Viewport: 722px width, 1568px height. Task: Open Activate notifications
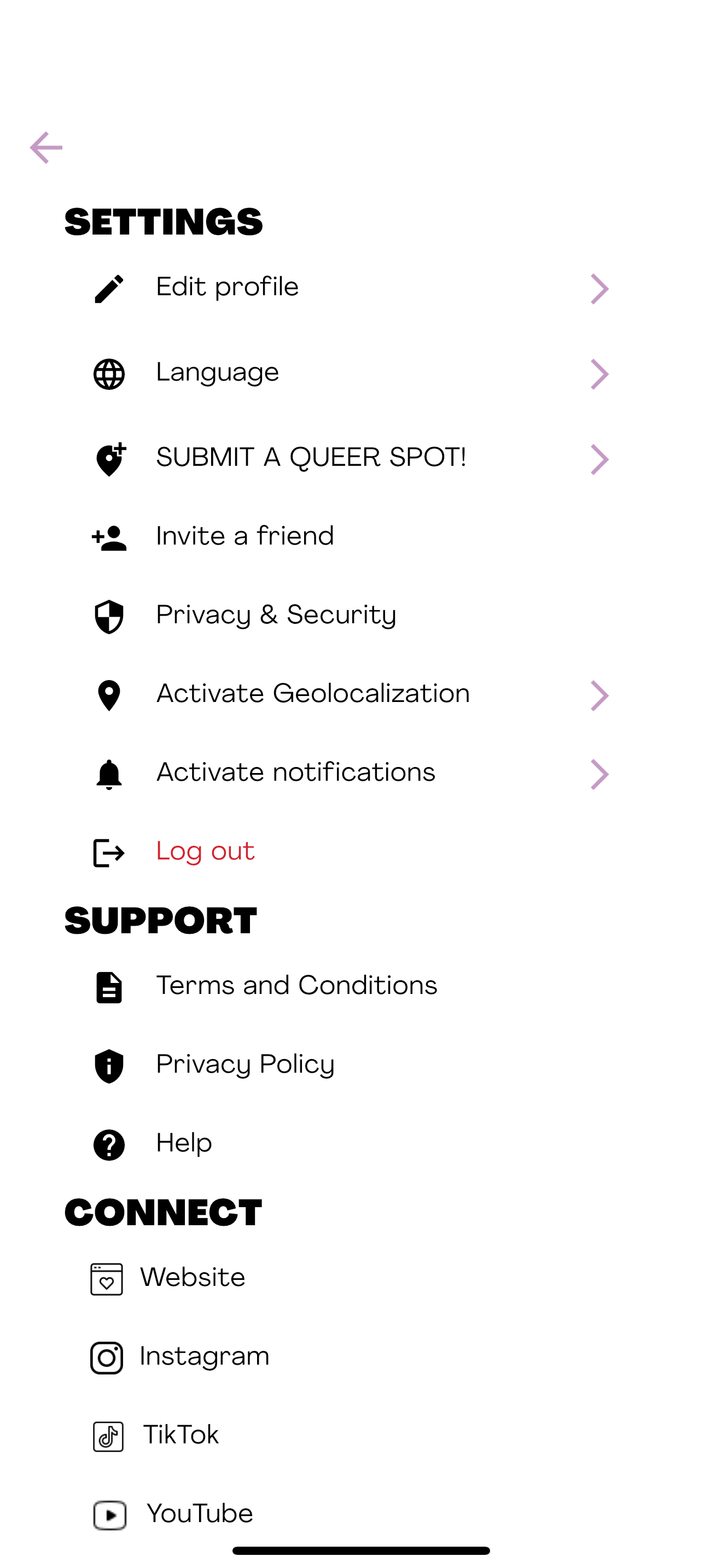pos(350,773)
